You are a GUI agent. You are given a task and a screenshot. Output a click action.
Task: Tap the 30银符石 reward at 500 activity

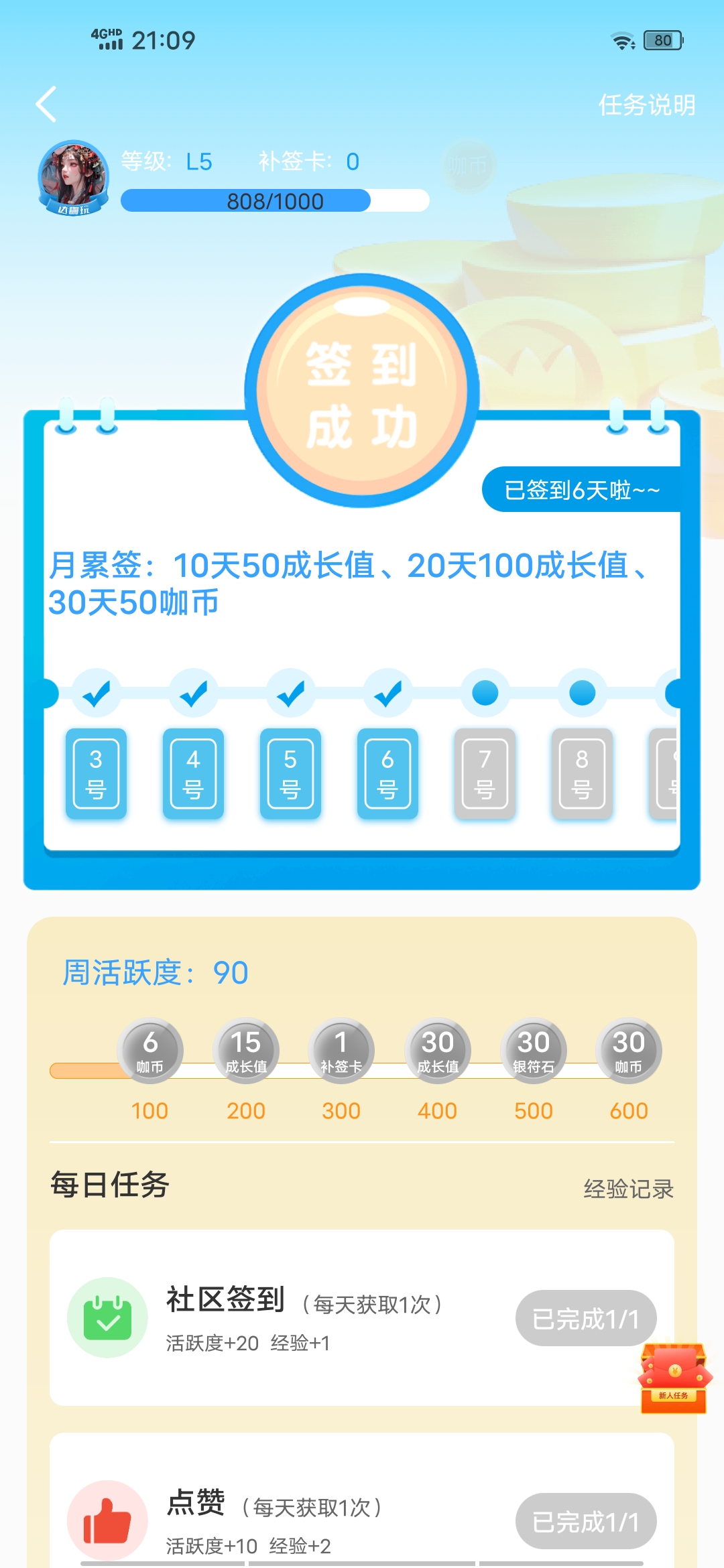534,1050
